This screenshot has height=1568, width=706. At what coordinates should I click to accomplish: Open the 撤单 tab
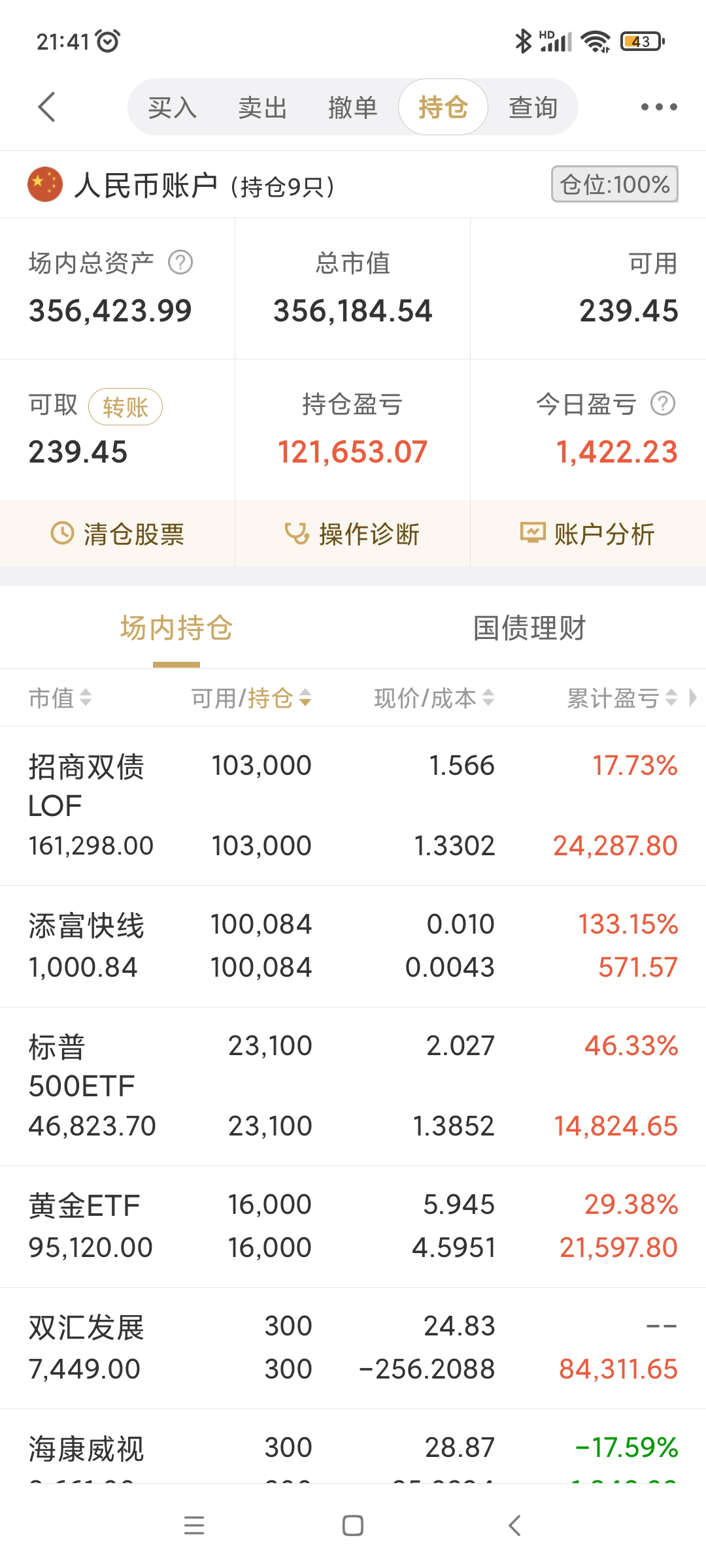tap(352, 107)
